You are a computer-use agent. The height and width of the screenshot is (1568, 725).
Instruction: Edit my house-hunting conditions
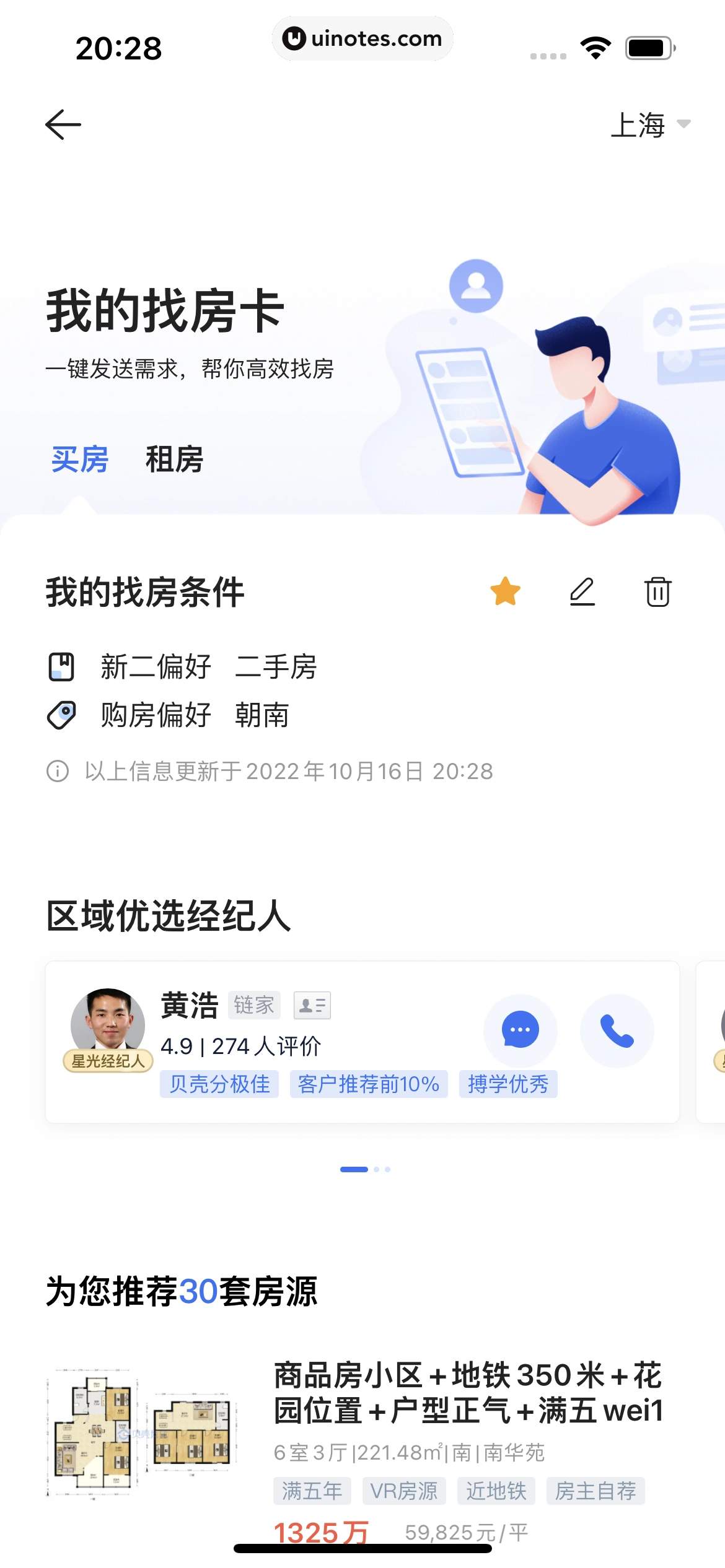coord(582,591)
